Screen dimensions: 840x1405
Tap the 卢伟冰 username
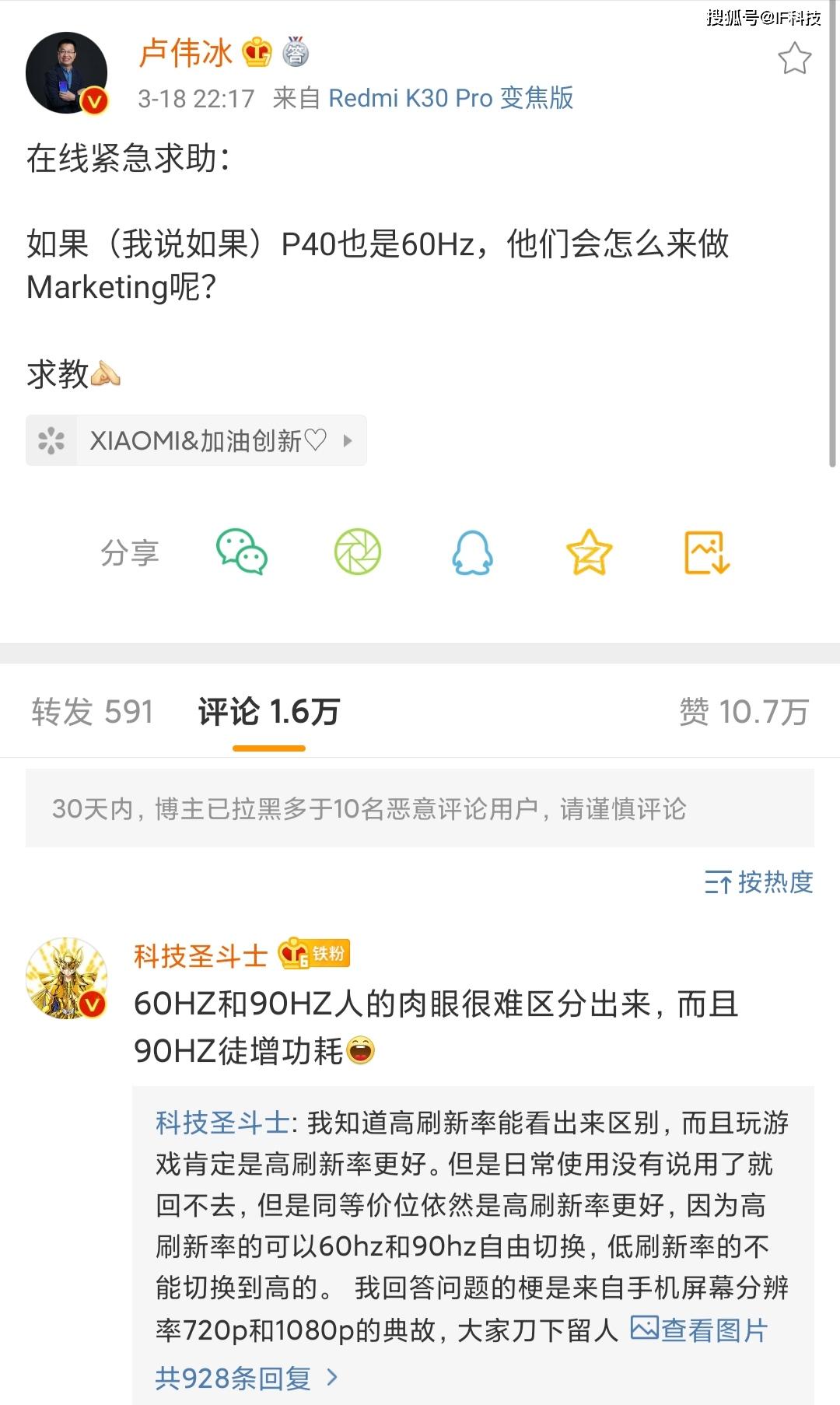click(185, 53)
